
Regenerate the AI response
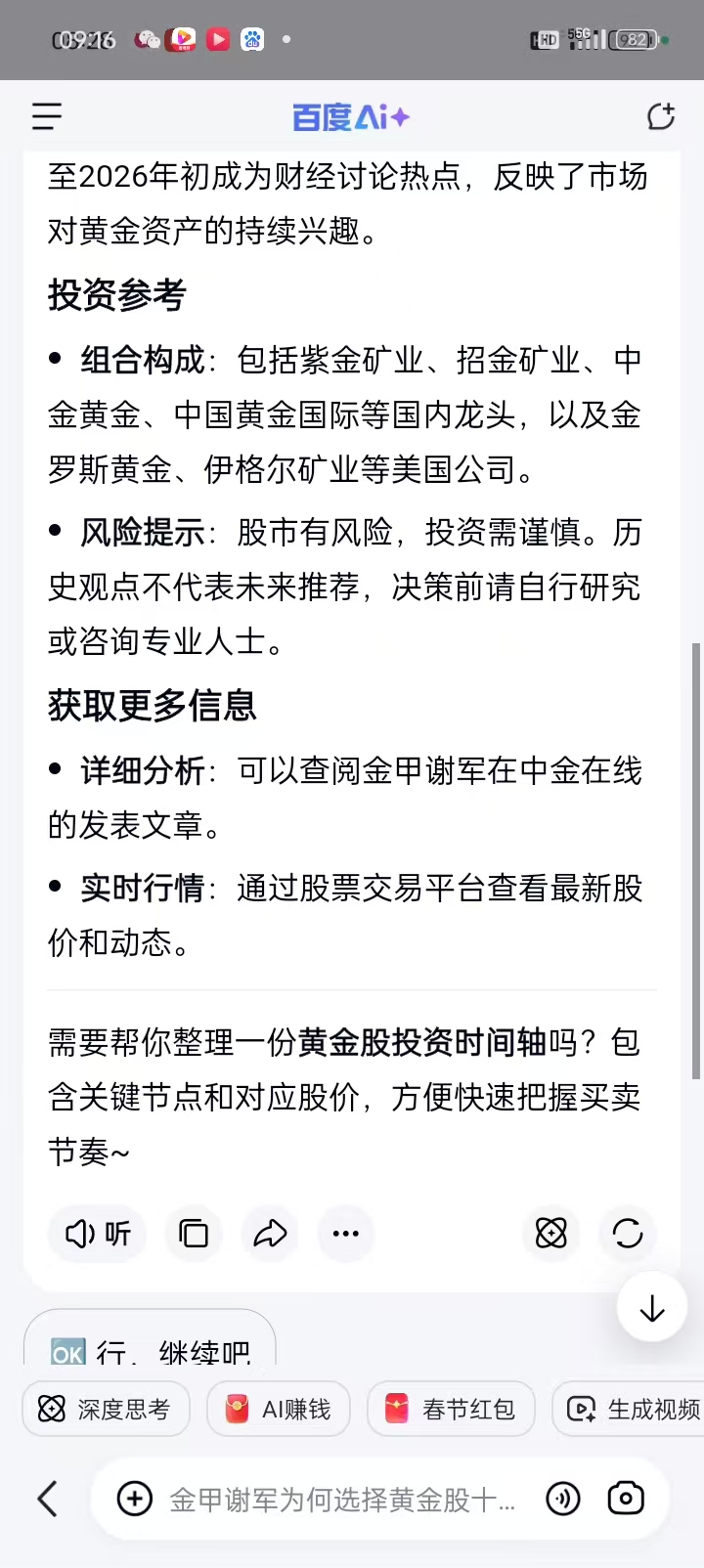pos(628,1234)
